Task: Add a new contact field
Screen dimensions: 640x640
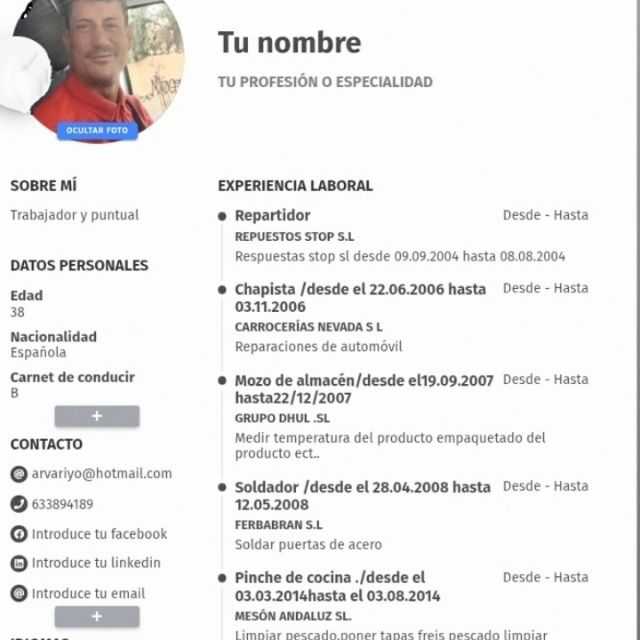Action: tap(97, 616)
